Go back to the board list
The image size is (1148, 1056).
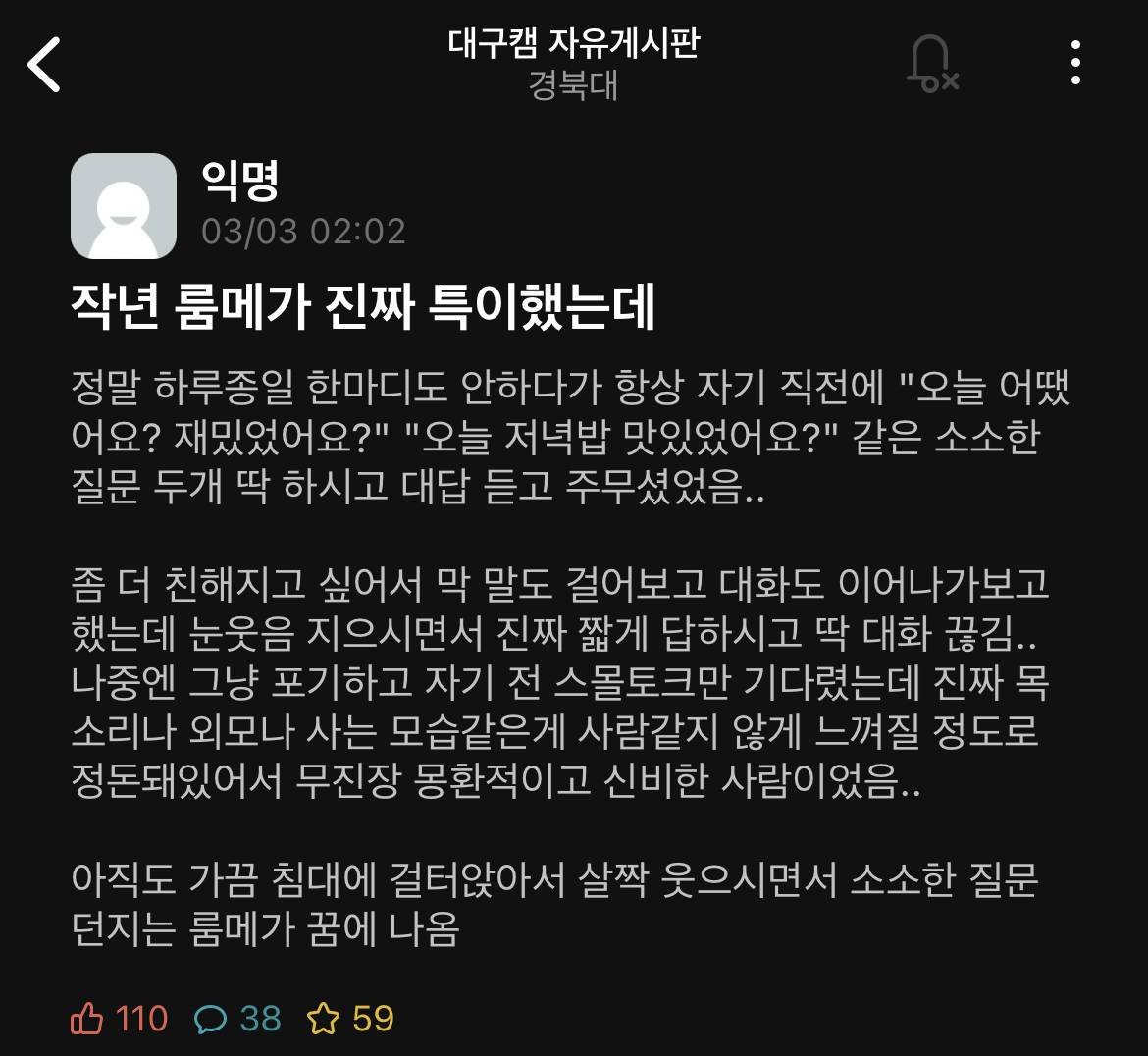coord(45,65)
